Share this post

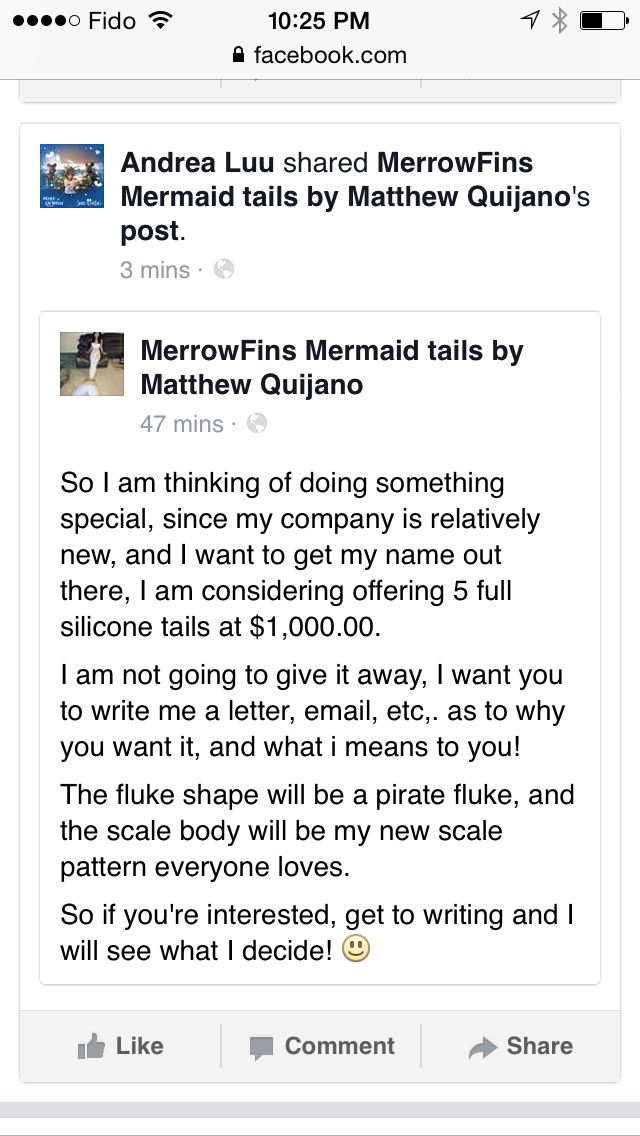click(520, 1046)
